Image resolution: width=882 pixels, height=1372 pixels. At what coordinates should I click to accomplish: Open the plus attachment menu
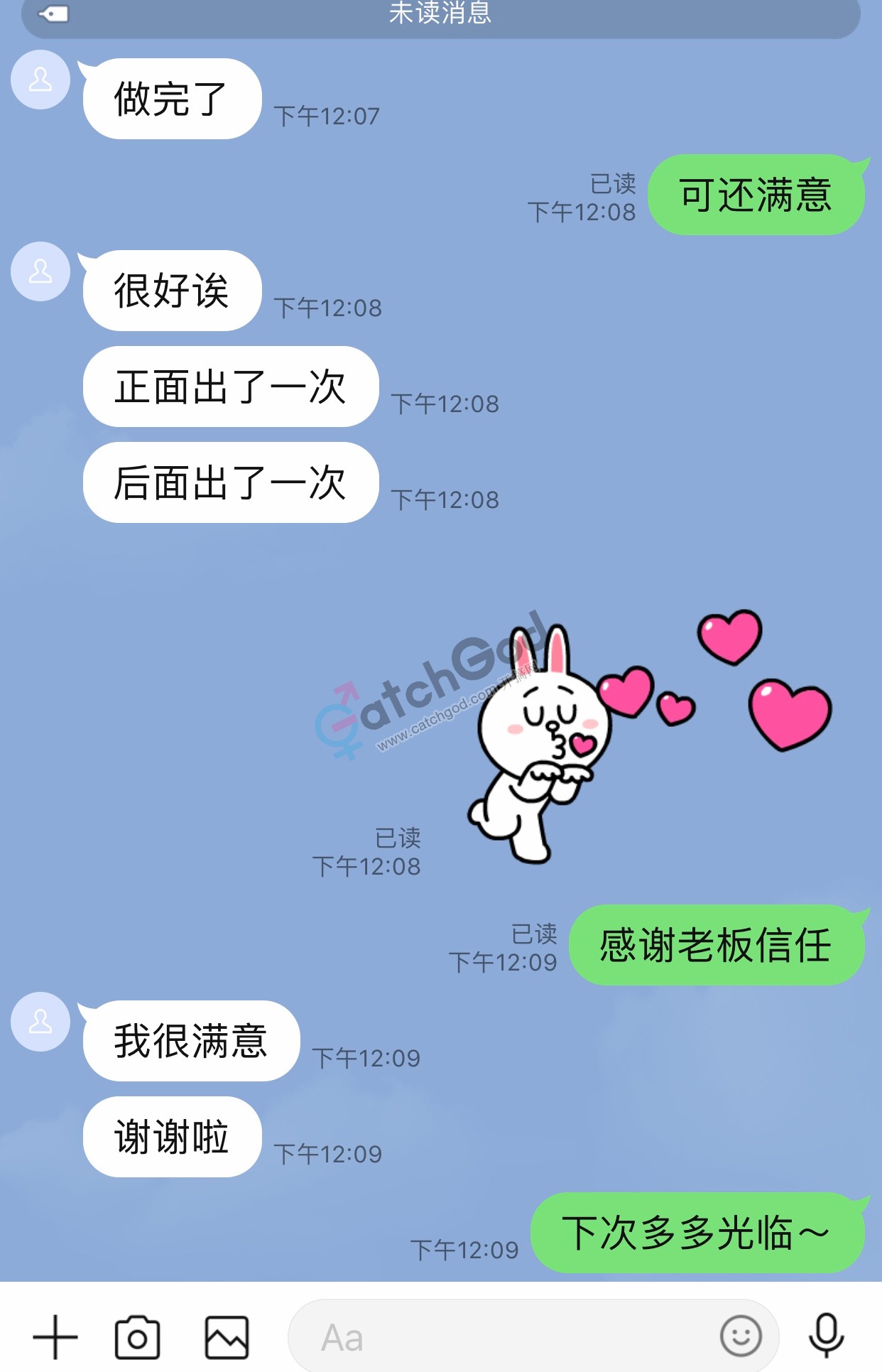pos(55,1337)
